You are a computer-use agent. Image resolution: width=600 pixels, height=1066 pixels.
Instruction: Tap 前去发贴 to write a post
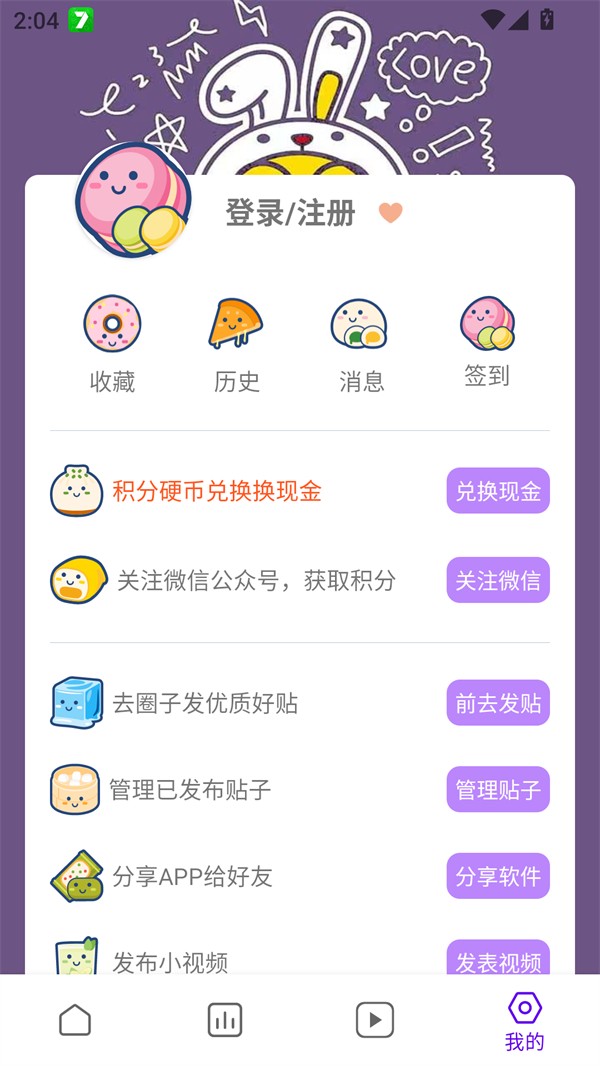pyautogui.click(x=498, y=703)
